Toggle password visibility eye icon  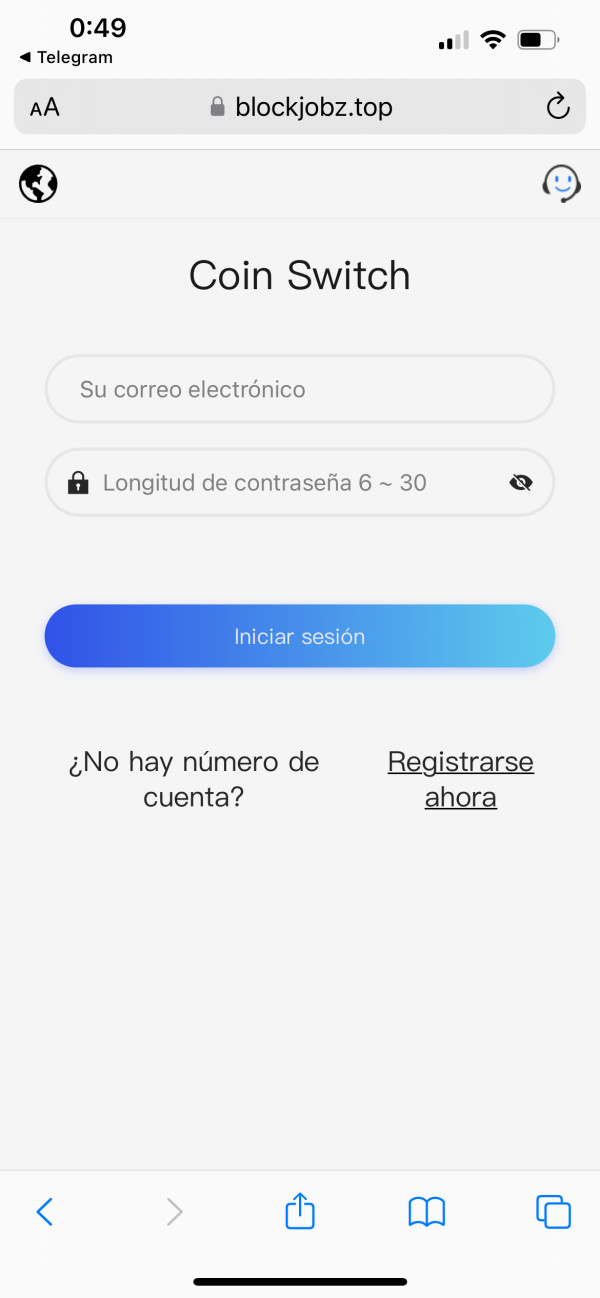tap(520, 483)
